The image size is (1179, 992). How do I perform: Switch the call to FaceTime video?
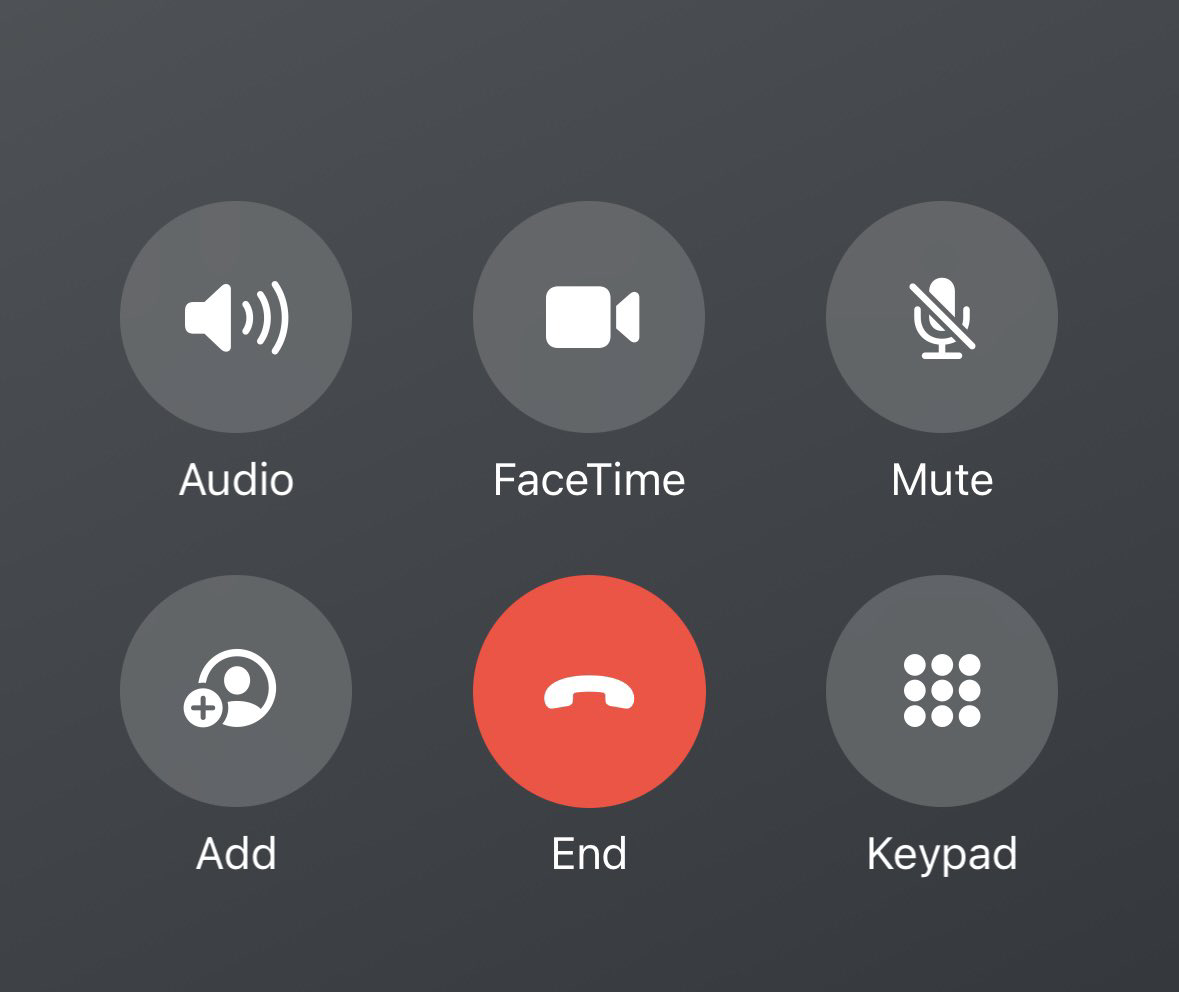click(589, 318)
